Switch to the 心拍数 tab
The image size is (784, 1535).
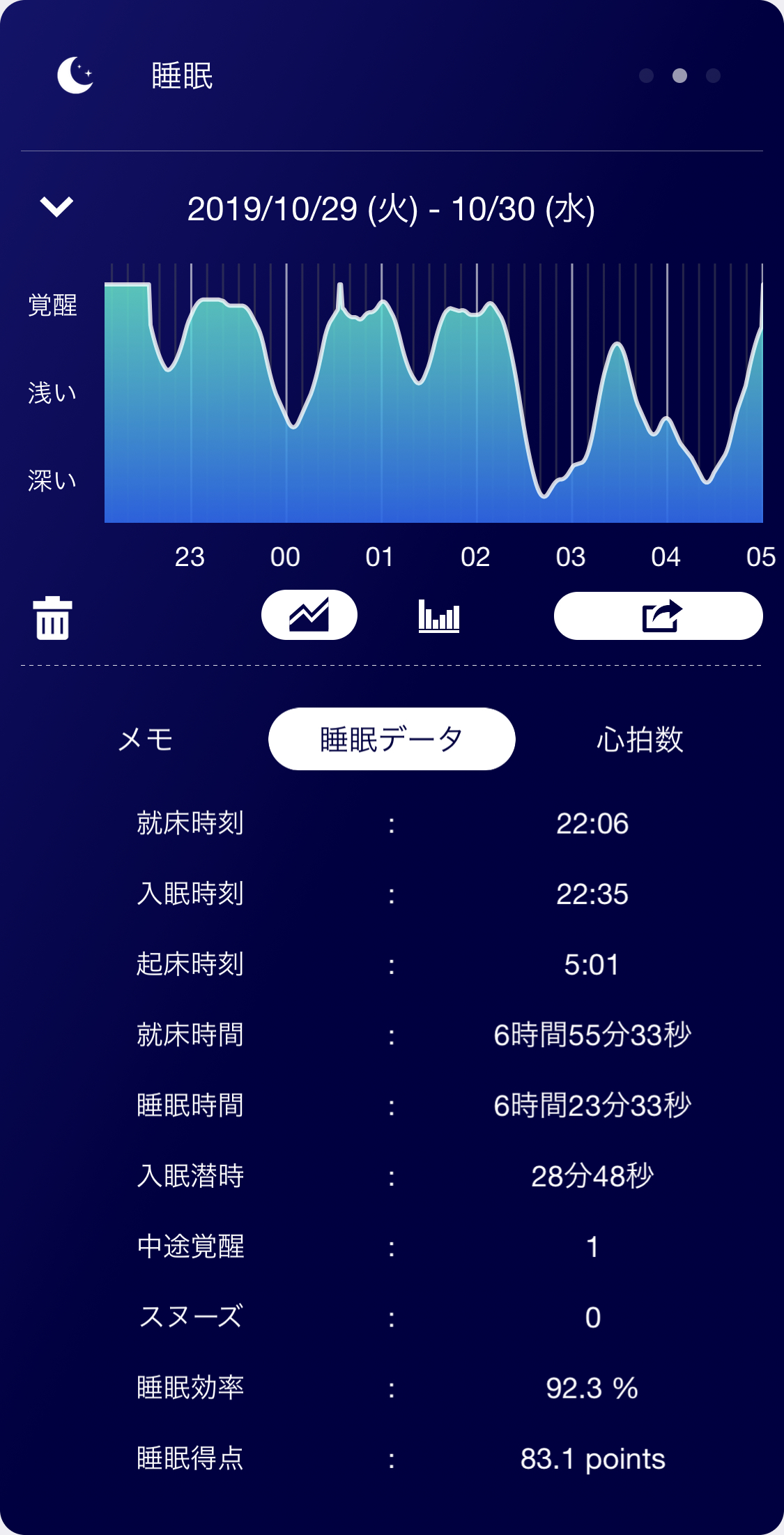coord(639,739)
